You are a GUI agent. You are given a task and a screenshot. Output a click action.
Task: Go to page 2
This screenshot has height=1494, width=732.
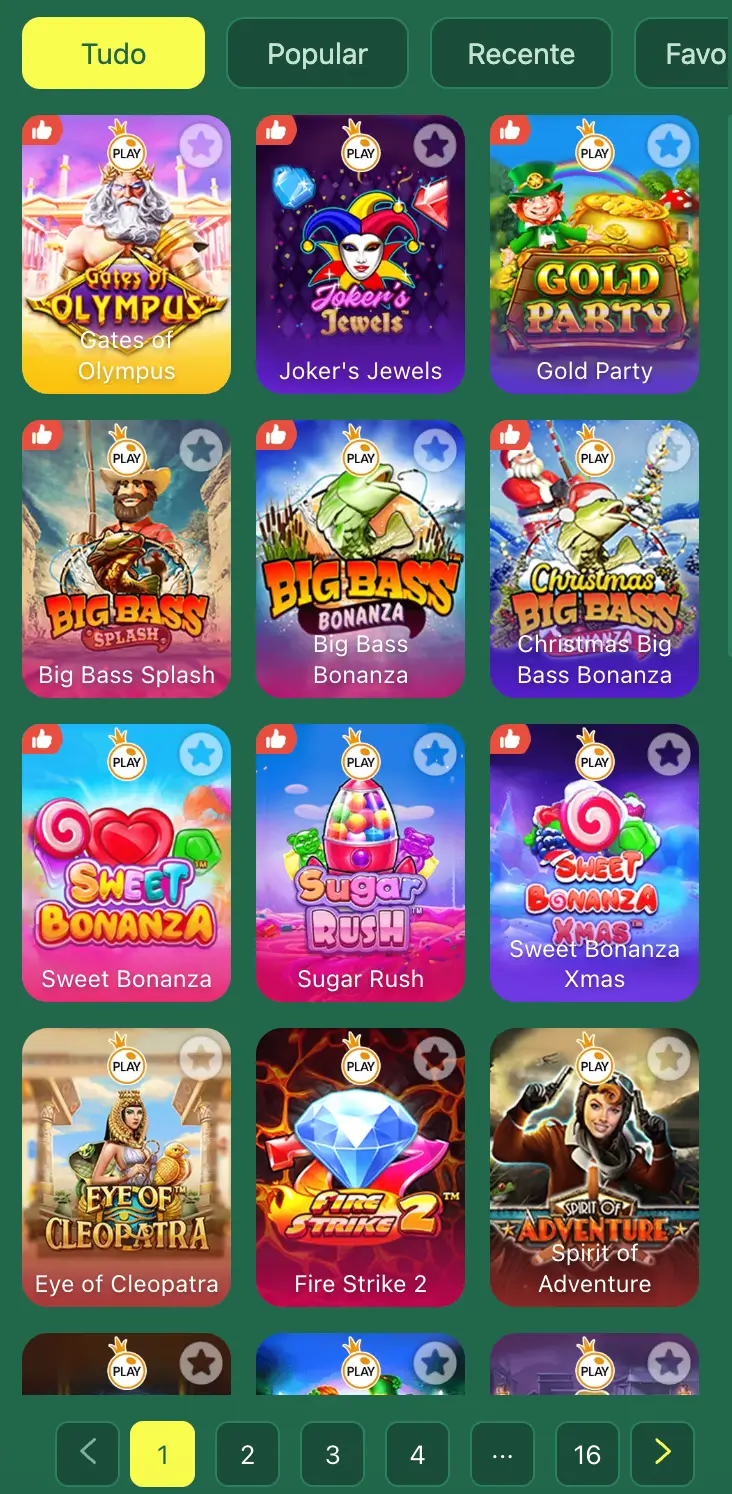247,1454
